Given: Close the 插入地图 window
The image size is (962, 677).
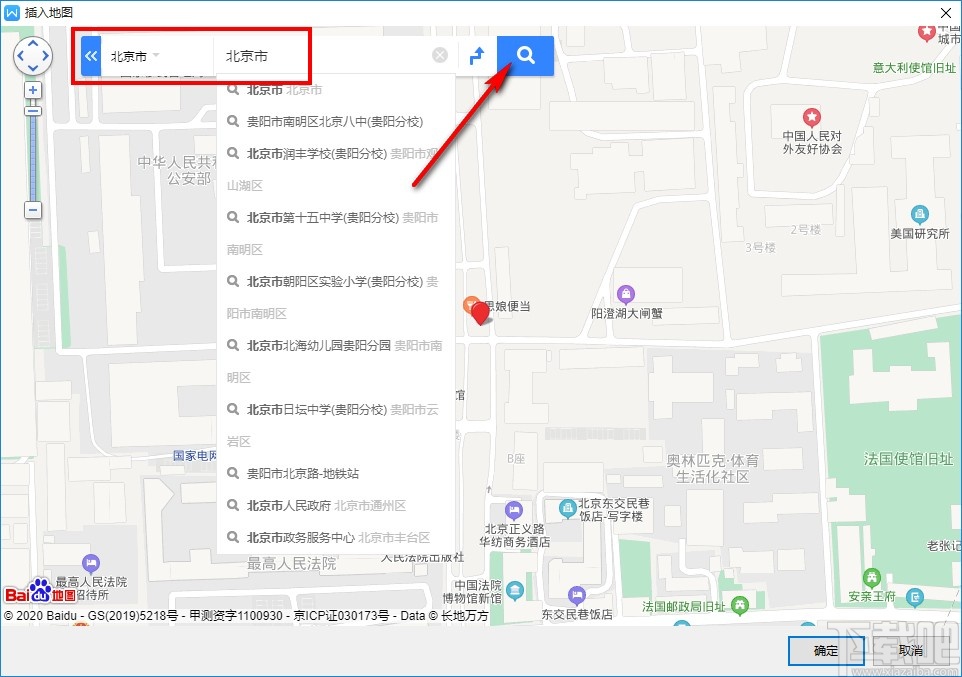Looking at the screenshot, I should (945, 12).
